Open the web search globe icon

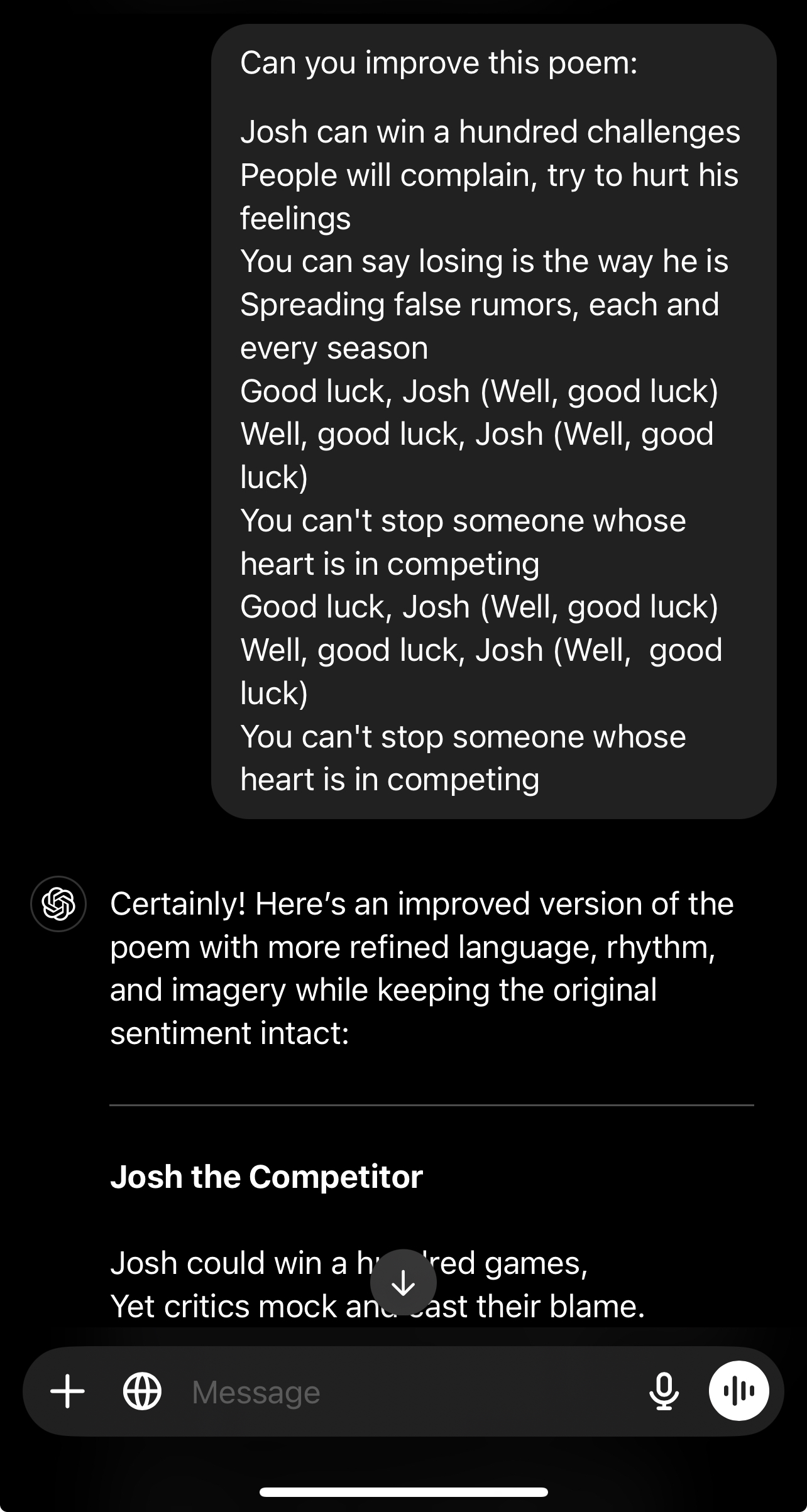click(142, 1391)
